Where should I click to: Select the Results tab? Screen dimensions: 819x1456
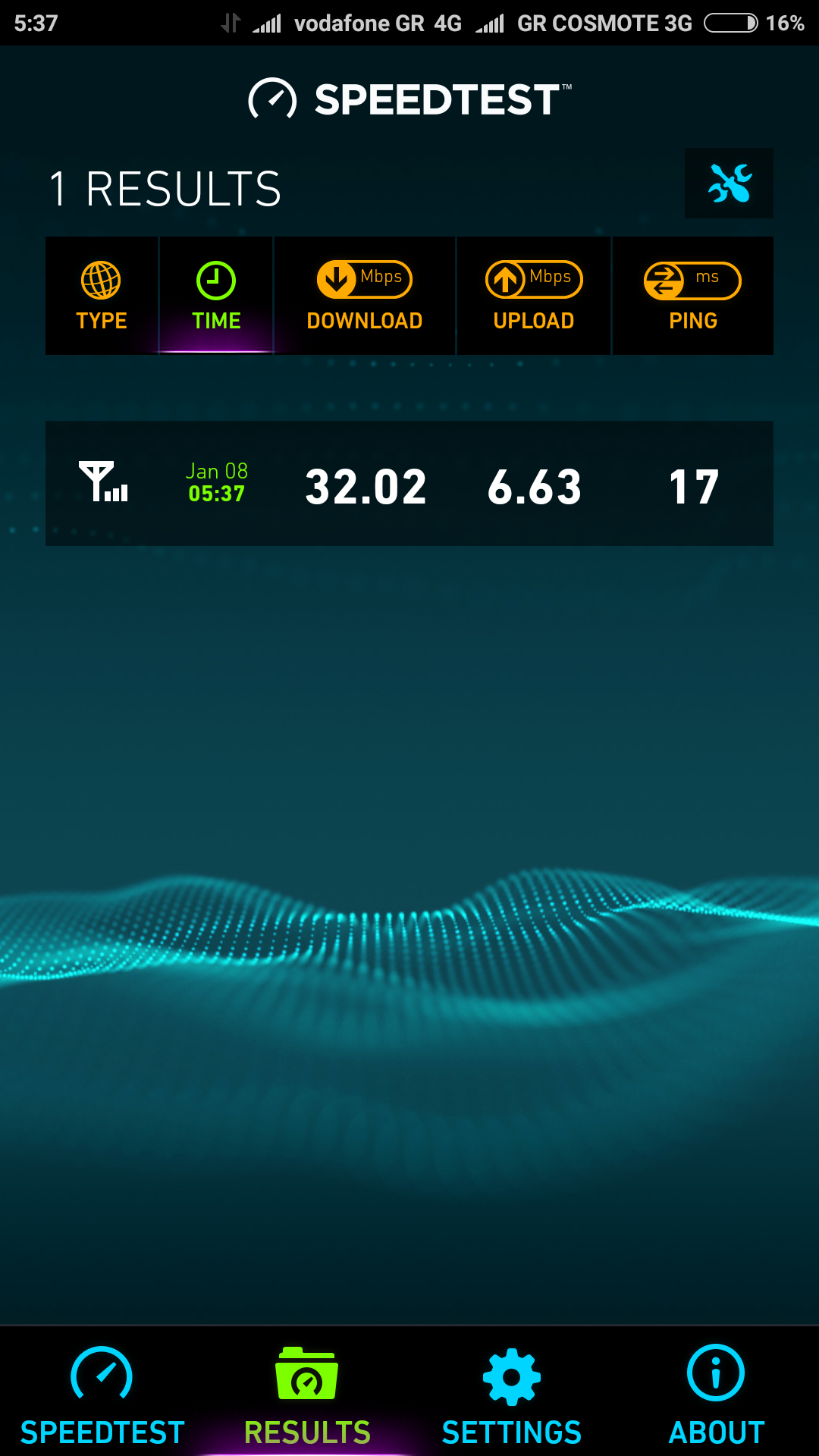tap(307, 1394)
